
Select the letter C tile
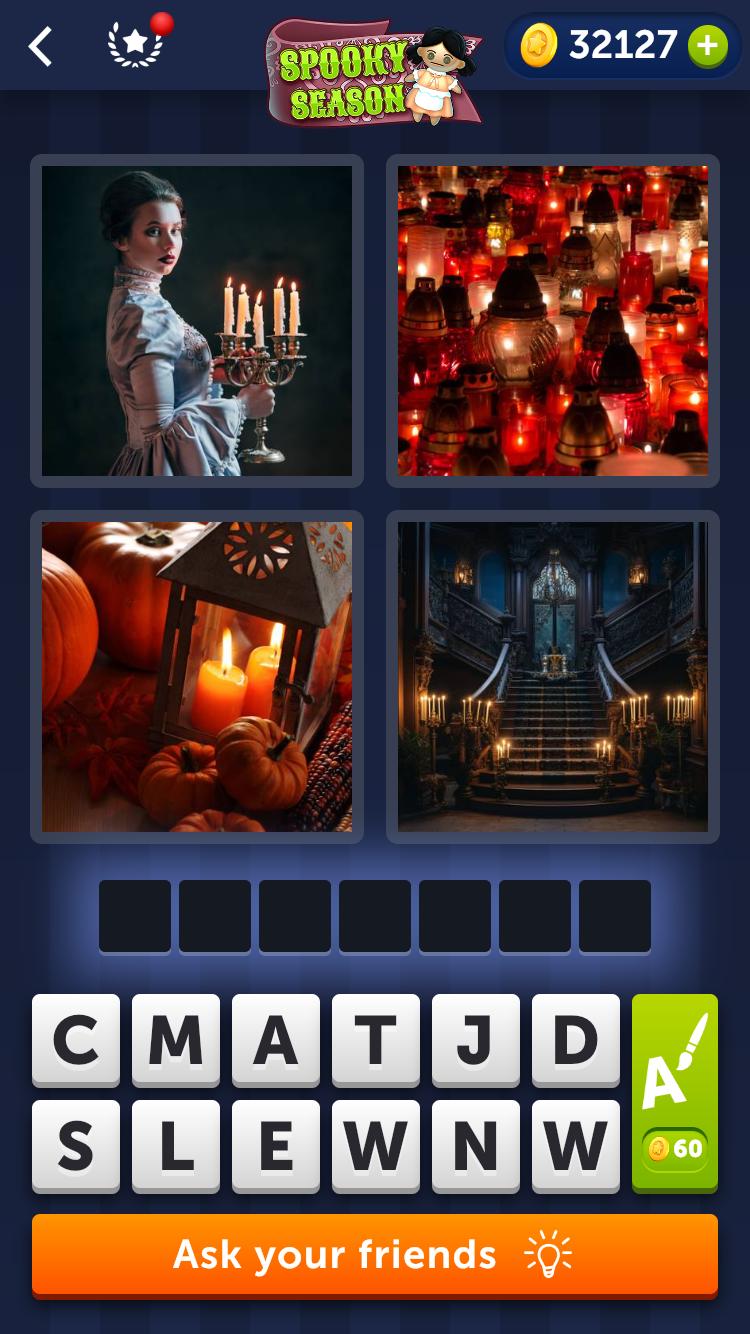[76, 1040]
